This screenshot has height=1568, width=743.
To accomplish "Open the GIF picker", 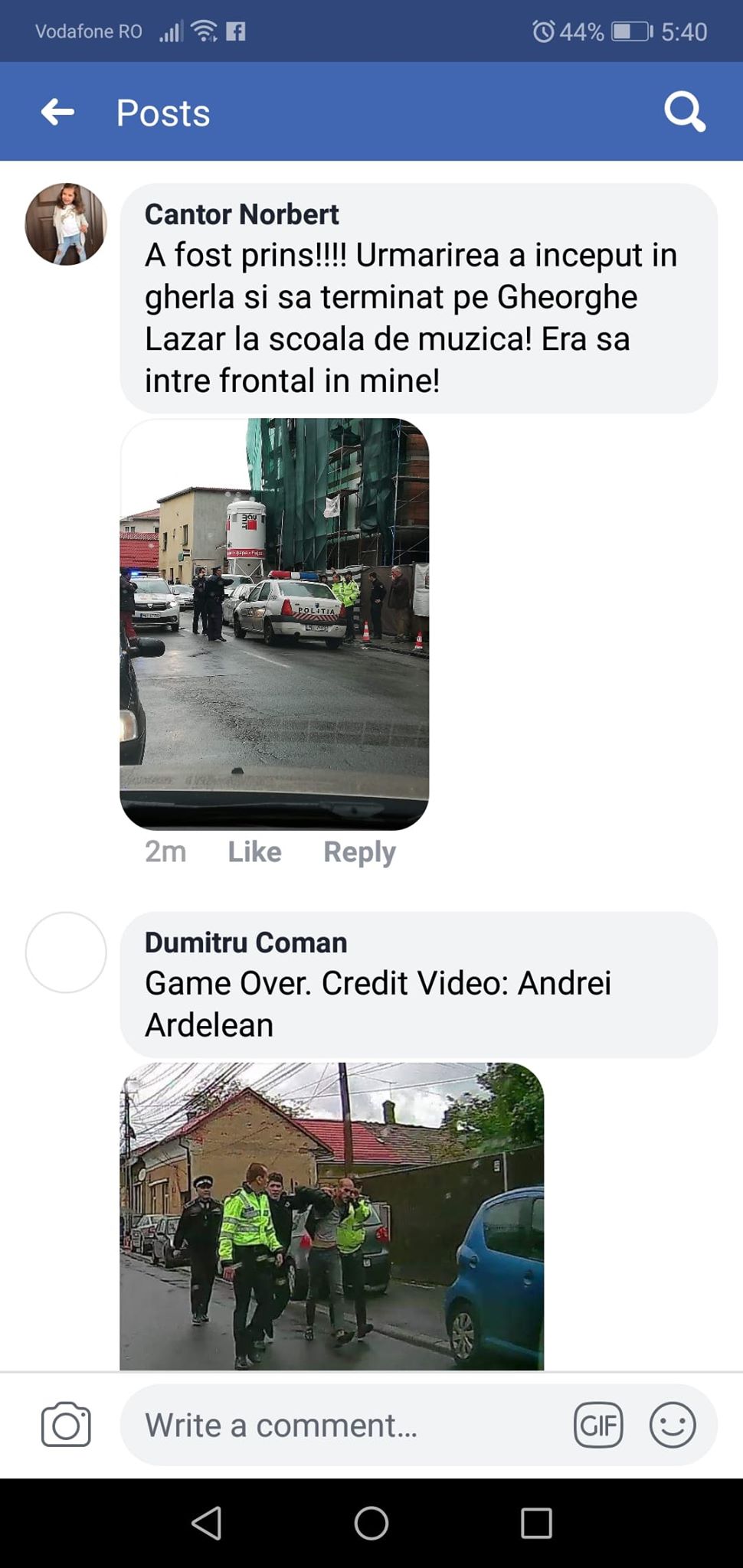I will (598, 1425).
